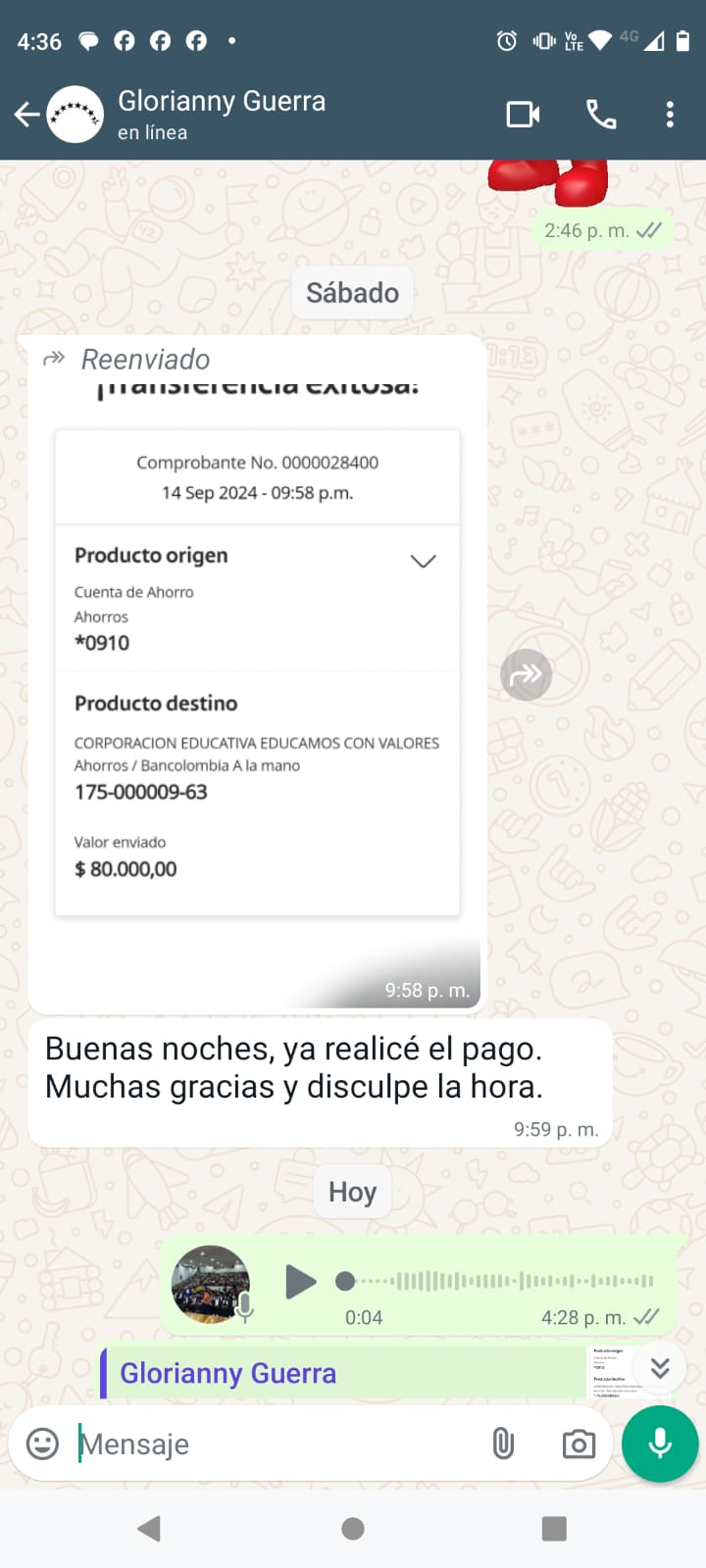Start a voice call with Glorianny
The height and width of the screenshot is (1568, 706).
pos(601,115)
